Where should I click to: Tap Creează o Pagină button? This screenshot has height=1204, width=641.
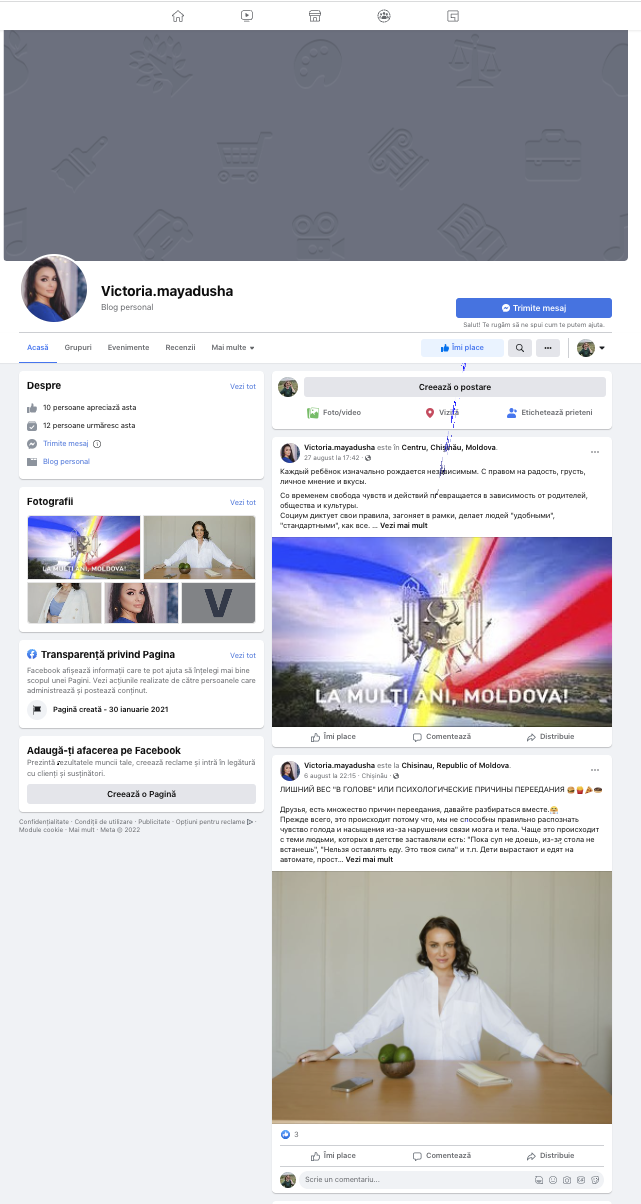[141, 793]
